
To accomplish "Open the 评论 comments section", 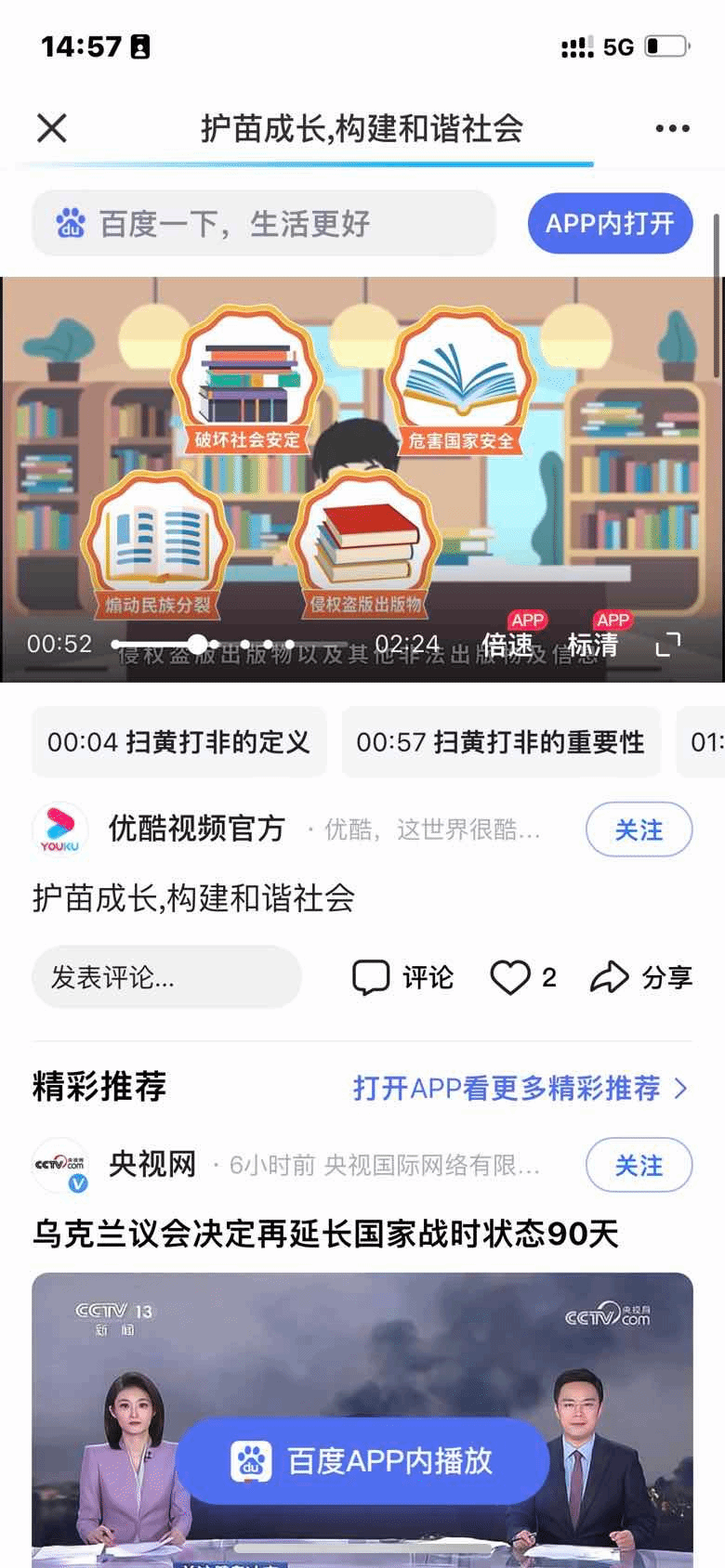I will (x=403, y=977).
